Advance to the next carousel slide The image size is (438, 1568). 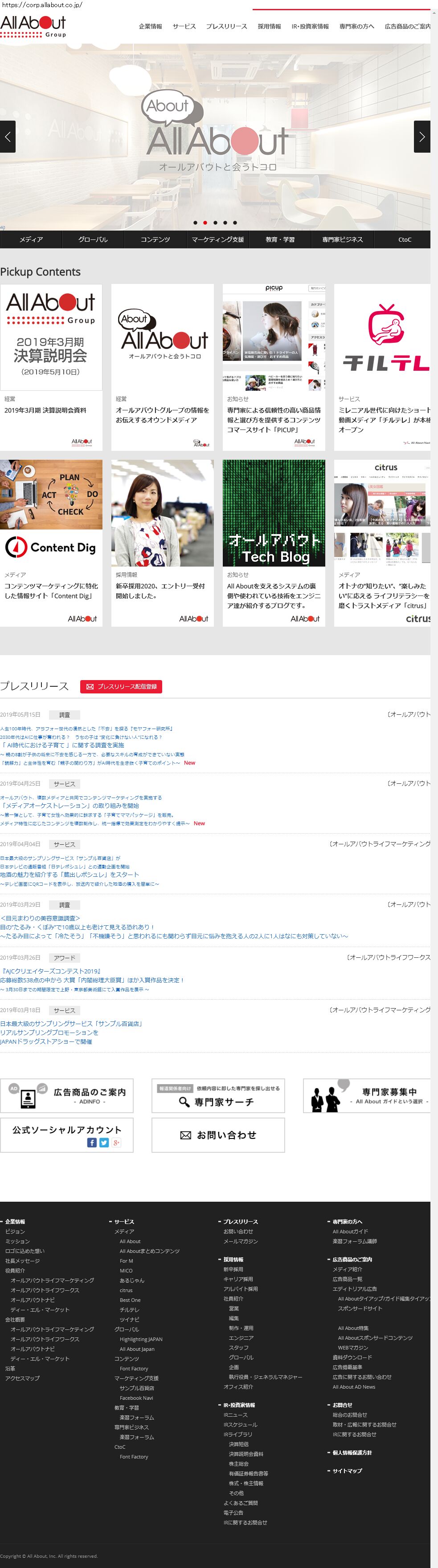point(422,136)
